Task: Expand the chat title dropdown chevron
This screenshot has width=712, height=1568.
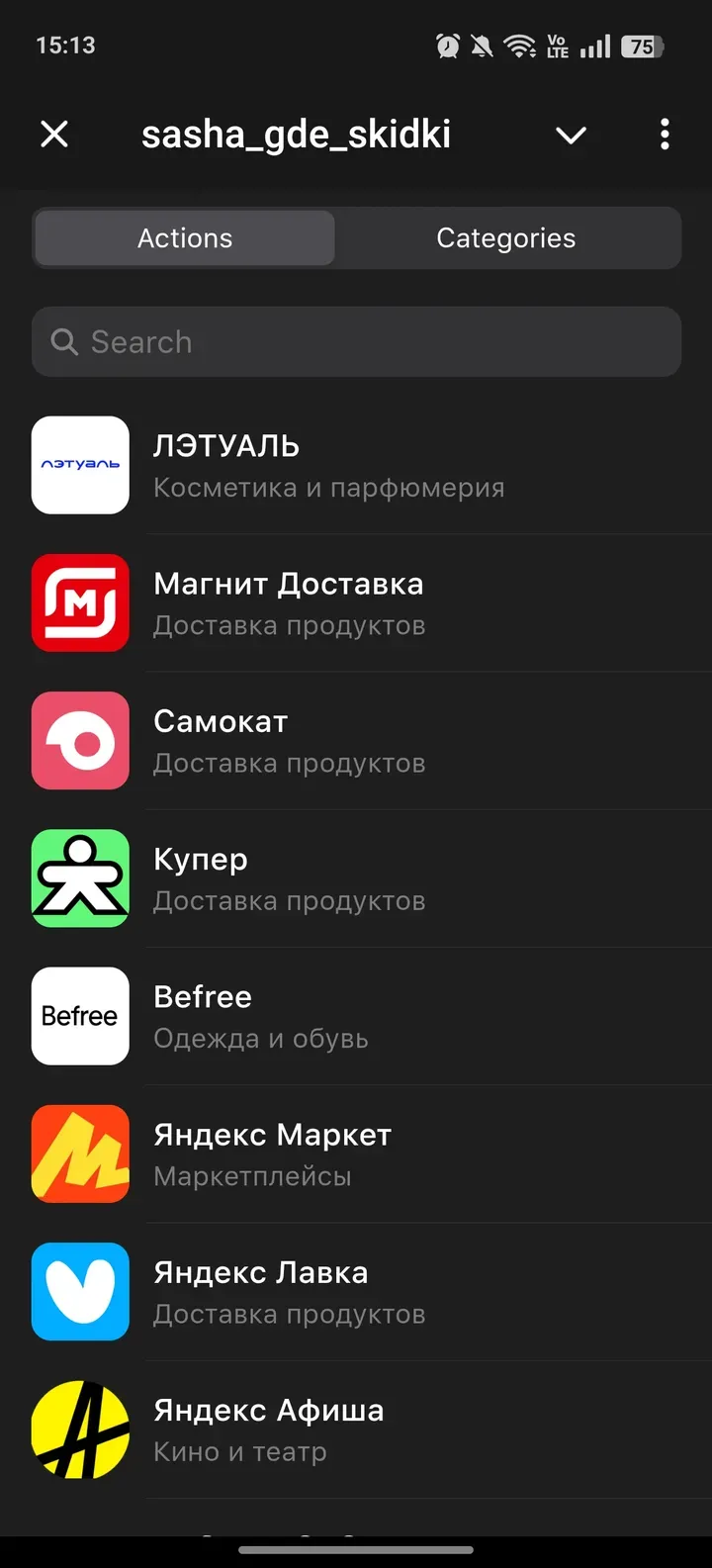Action: [571, 135]
